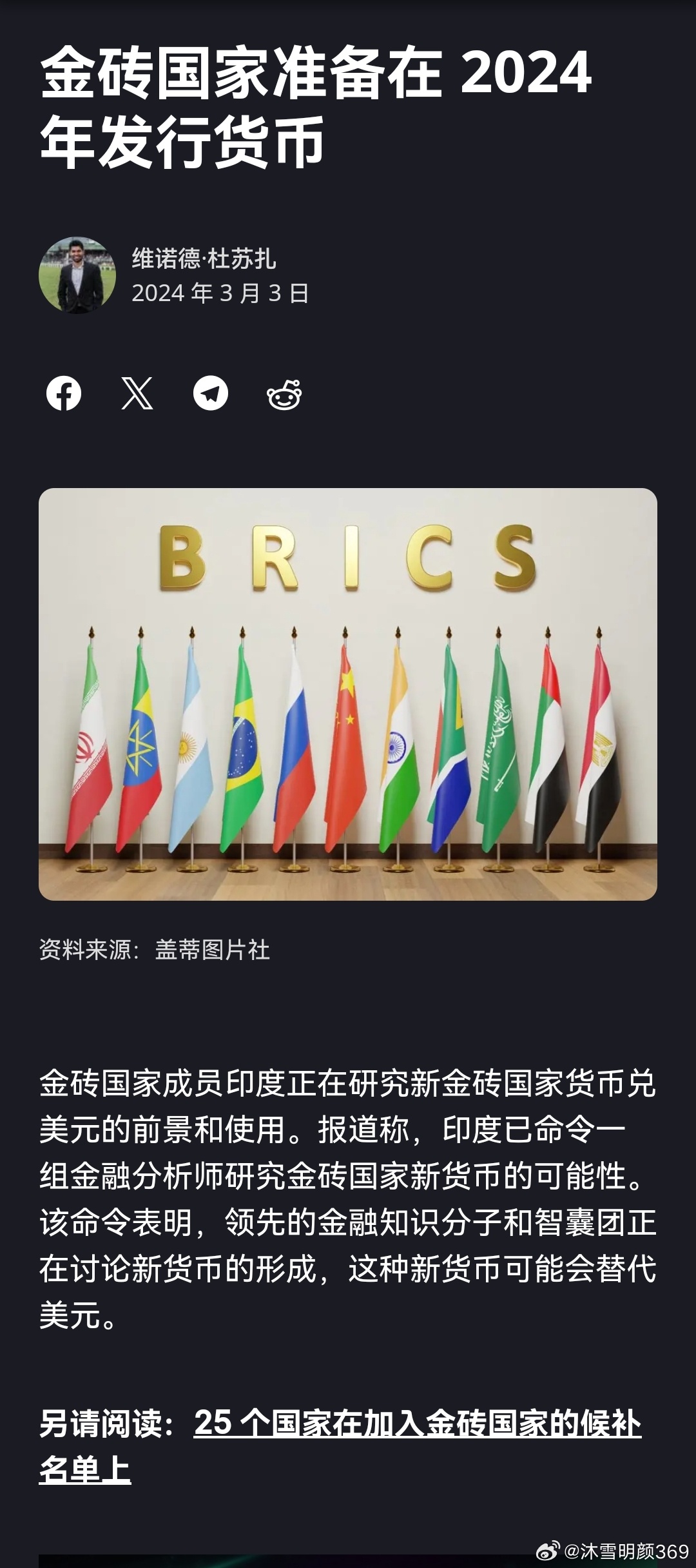Image resolution: width=696 pixels, height=1568 pixels.
Task: Share the article on Reddit
Action: [x=284, y=394]
